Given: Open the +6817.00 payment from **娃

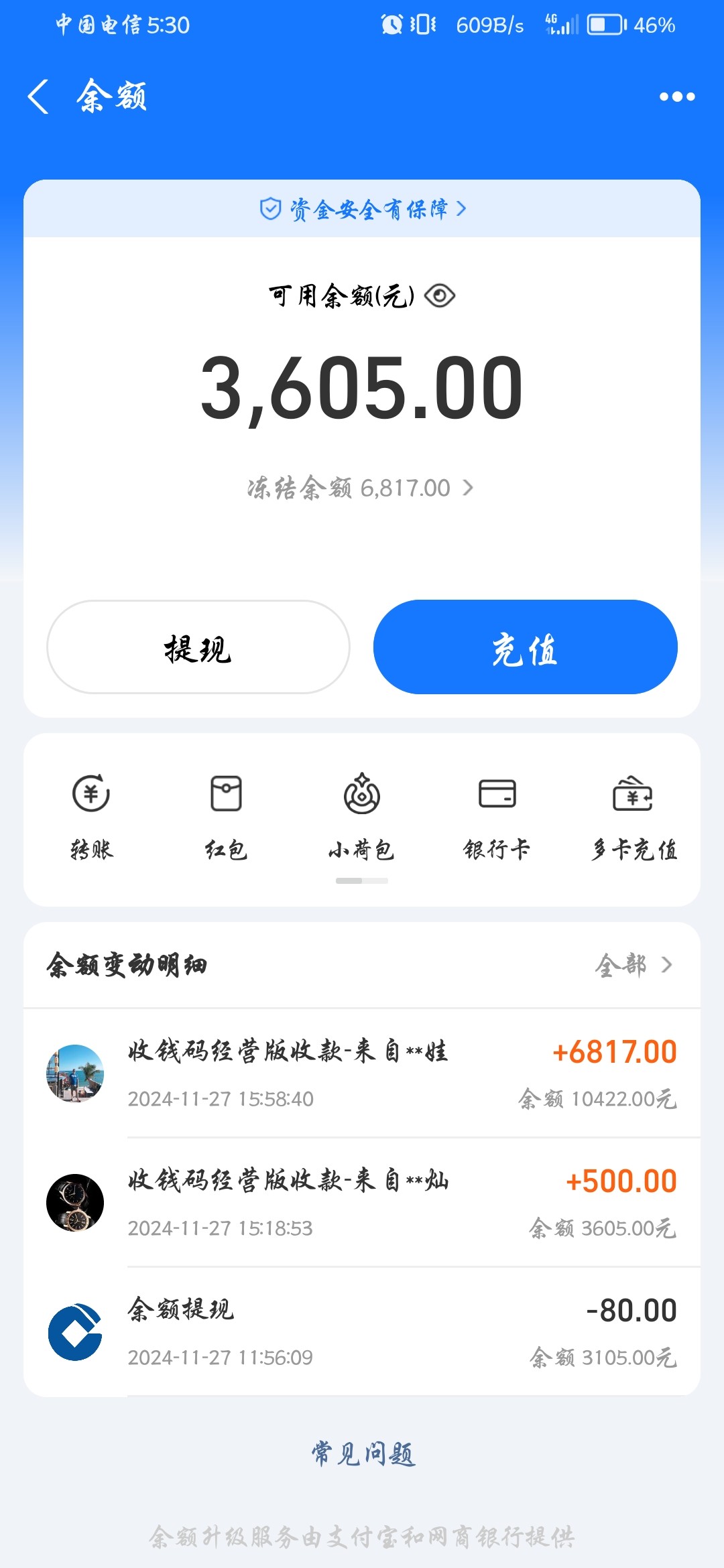Looking at the screenshot, I should 362,1073.
